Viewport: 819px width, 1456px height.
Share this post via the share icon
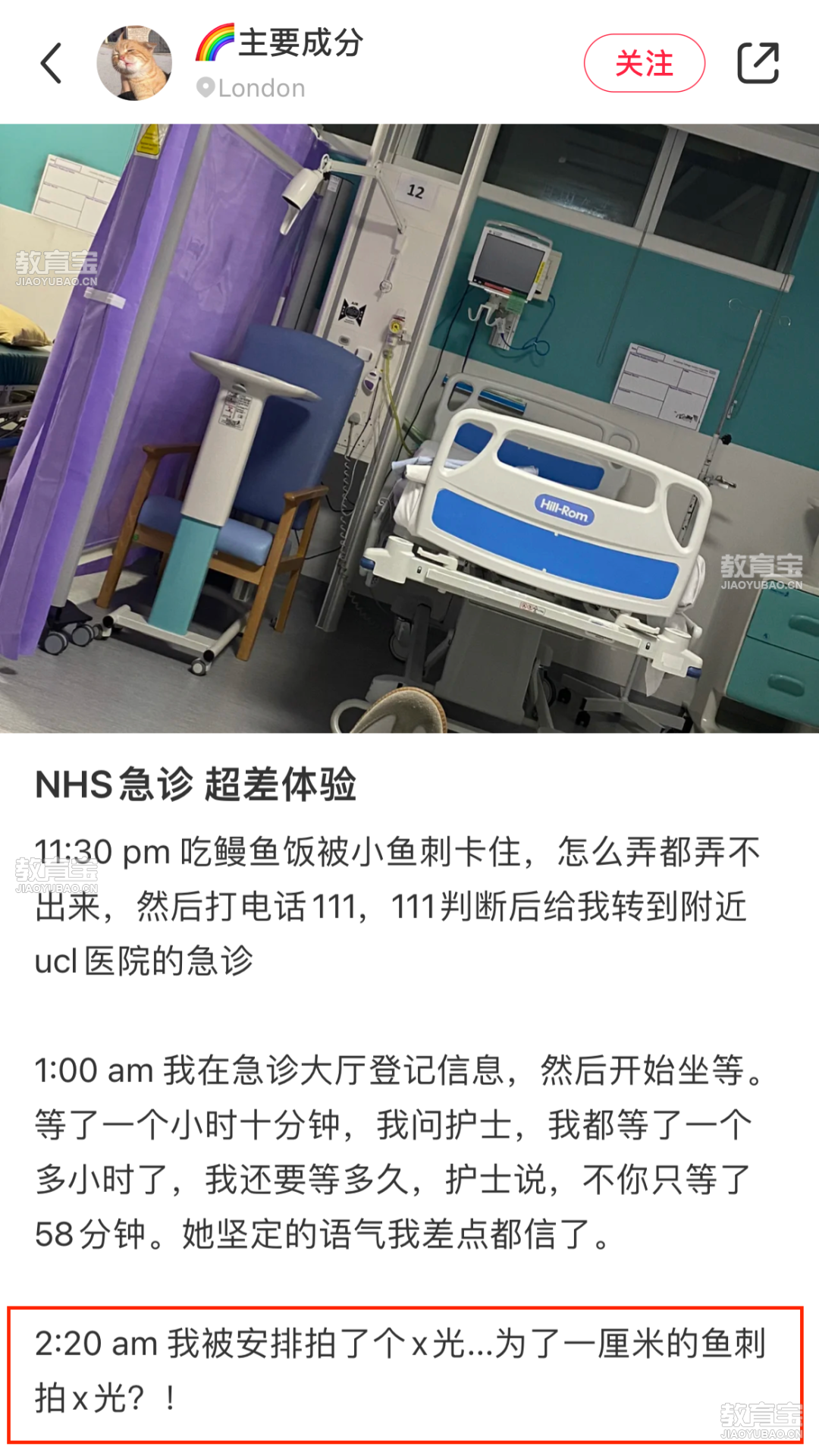(x=758, y=63)
